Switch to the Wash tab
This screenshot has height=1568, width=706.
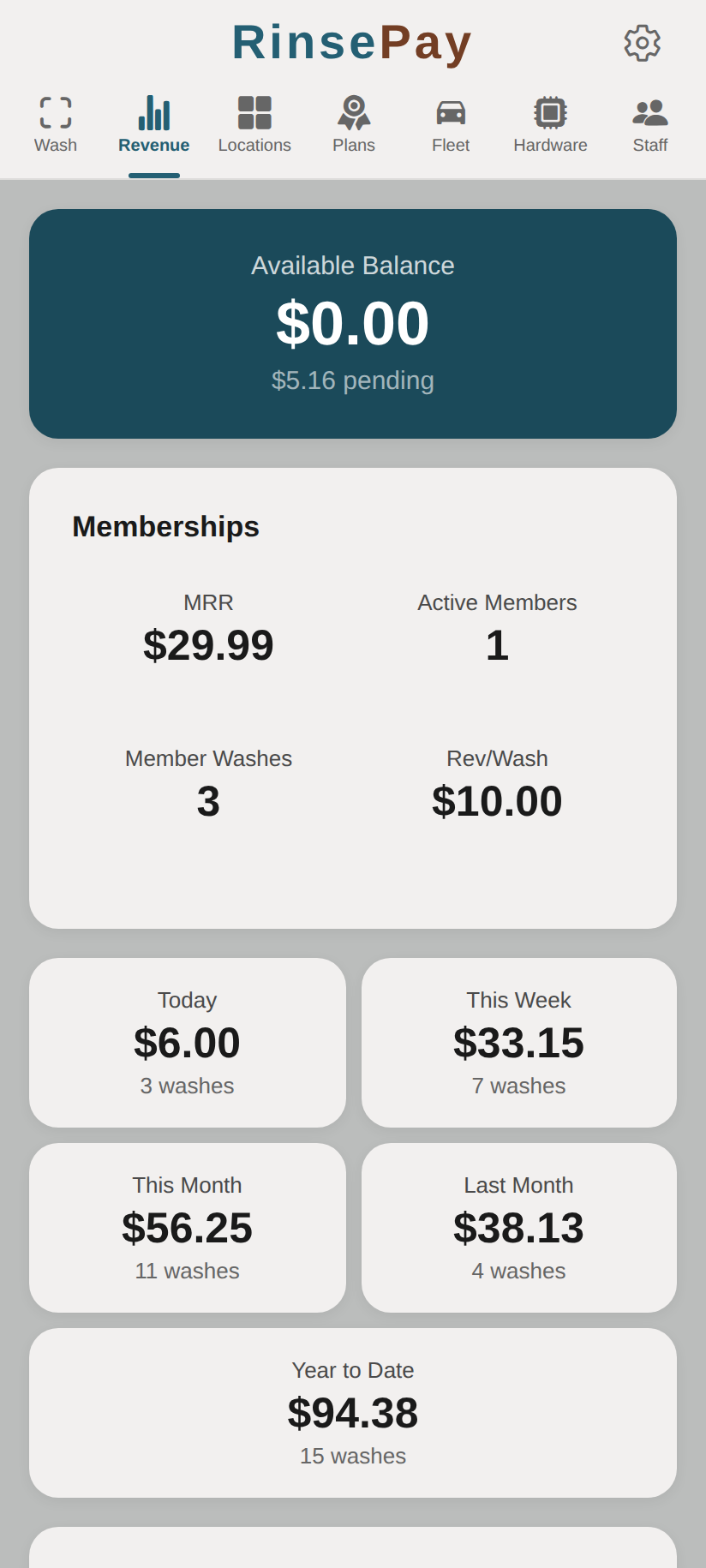[56, 123]
